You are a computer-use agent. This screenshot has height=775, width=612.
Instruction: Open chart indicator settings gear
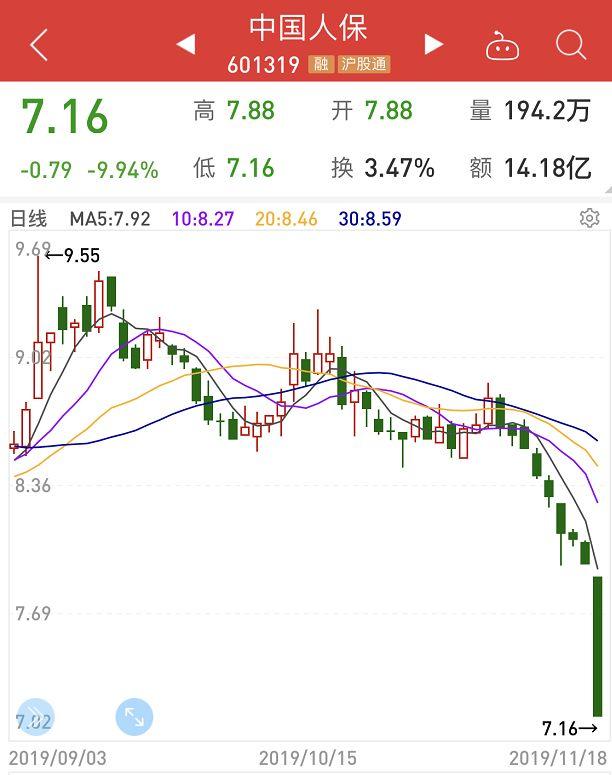click(x=589, y=218)
